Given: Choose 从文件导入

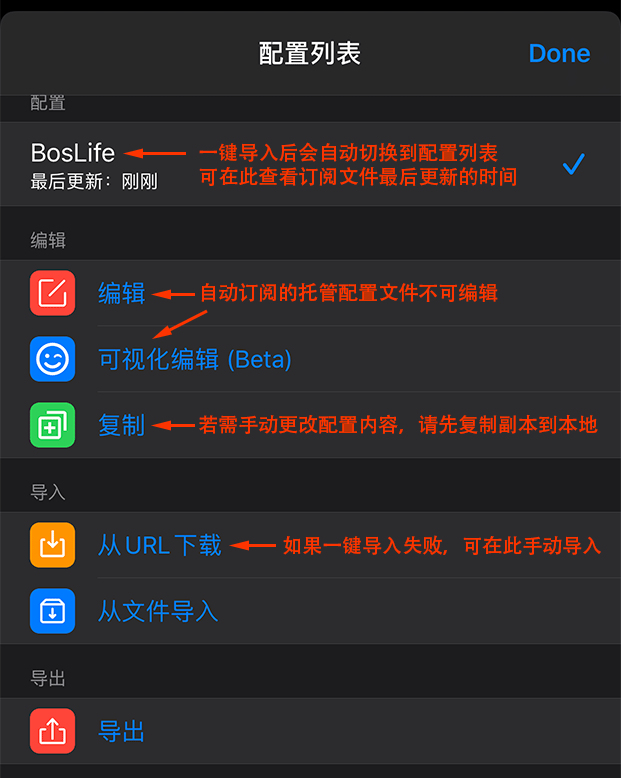Looking at the screenshot, I should pyautogui.click(x=157, y=611).
